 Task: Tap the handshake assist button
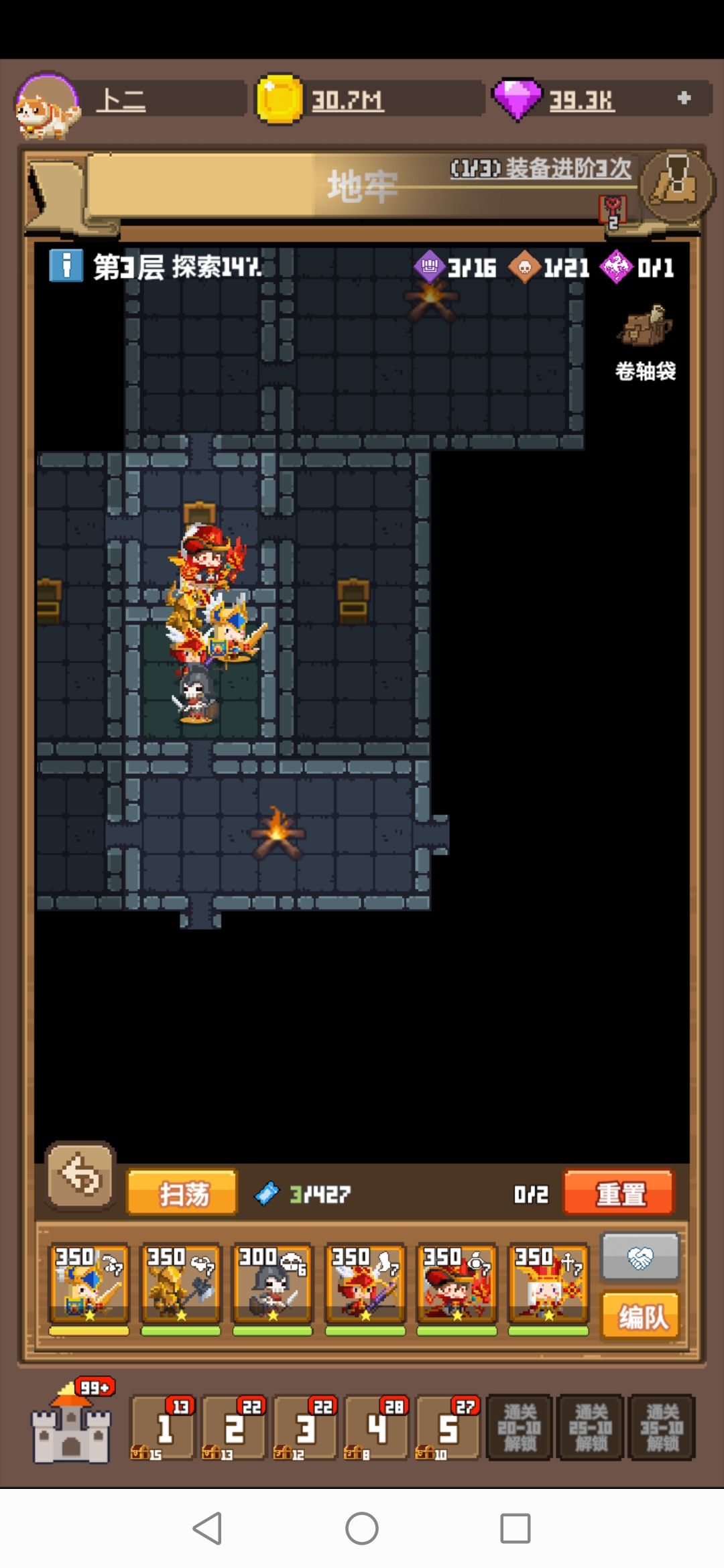[640, 1257]
